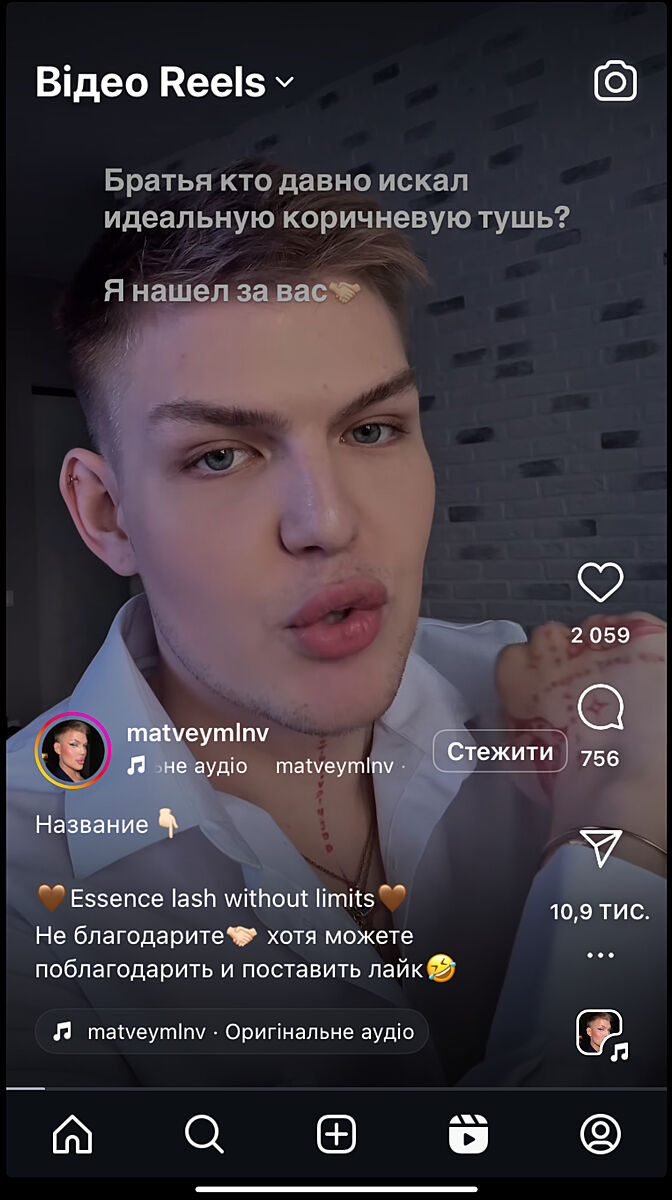
Task: Open the Оригінальне аудіо audio chip
Action: [232, 1031]
